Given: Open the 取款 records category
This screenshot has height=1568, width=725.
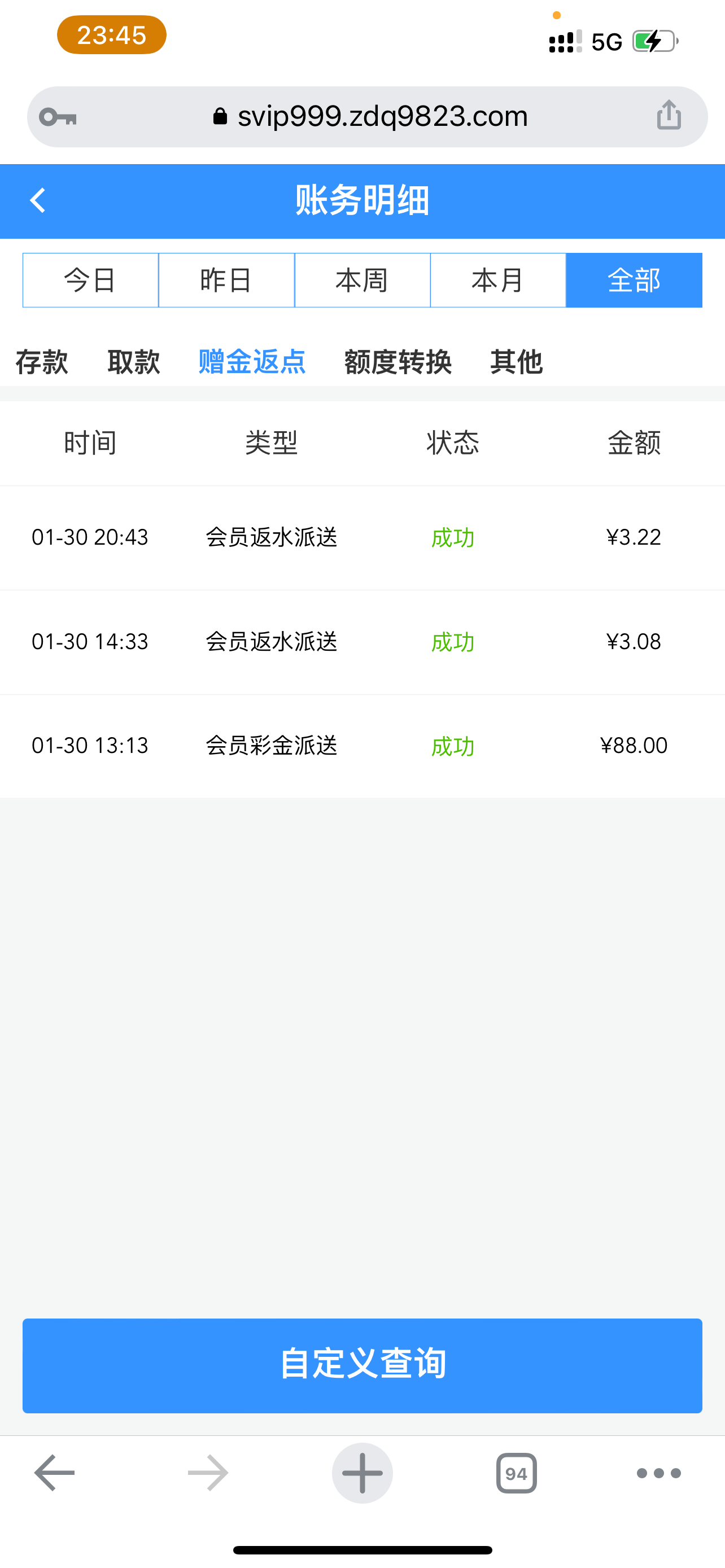Looking at the screenshot, I should point(134,362).
